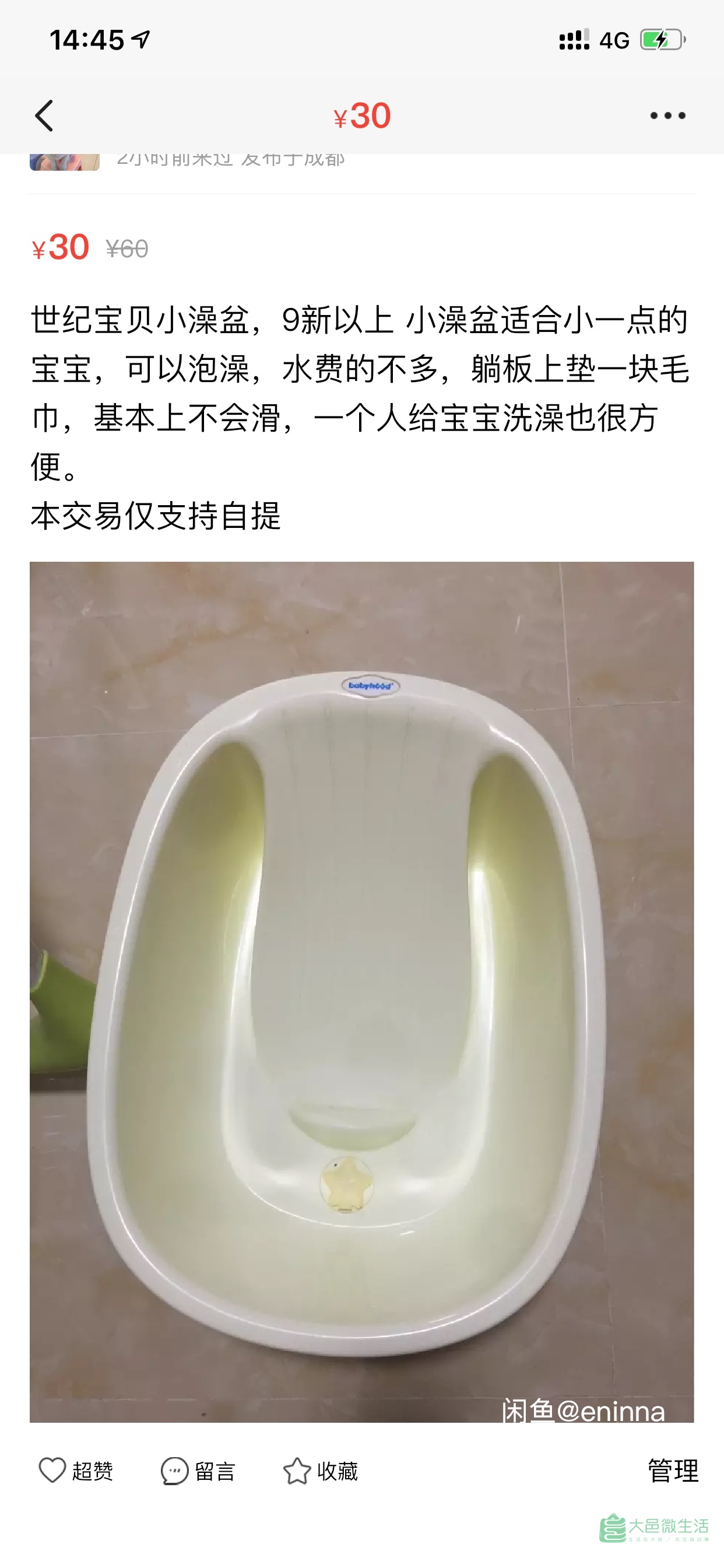Open the baby bathtub product photo
This screenshot has height=1568, width=724.
(361, 991)
